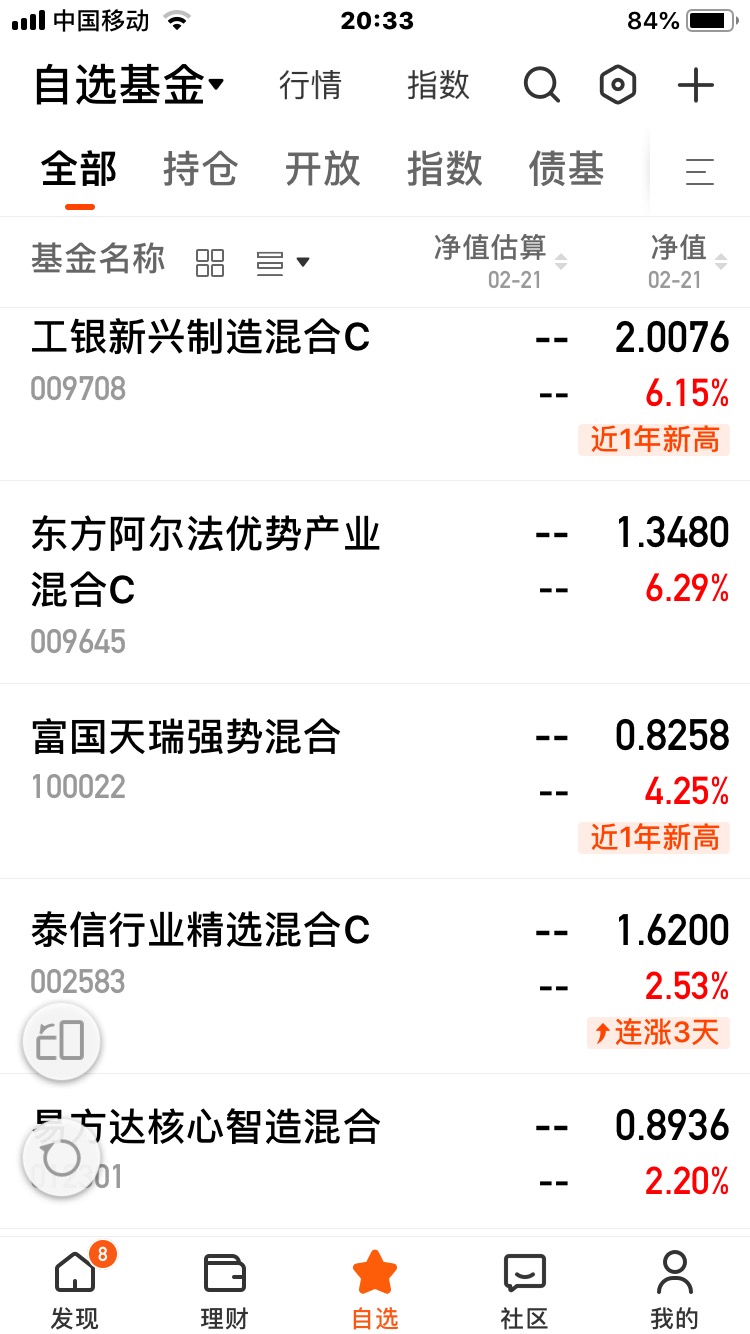Select the 开放 category tab

coord(322,169)
